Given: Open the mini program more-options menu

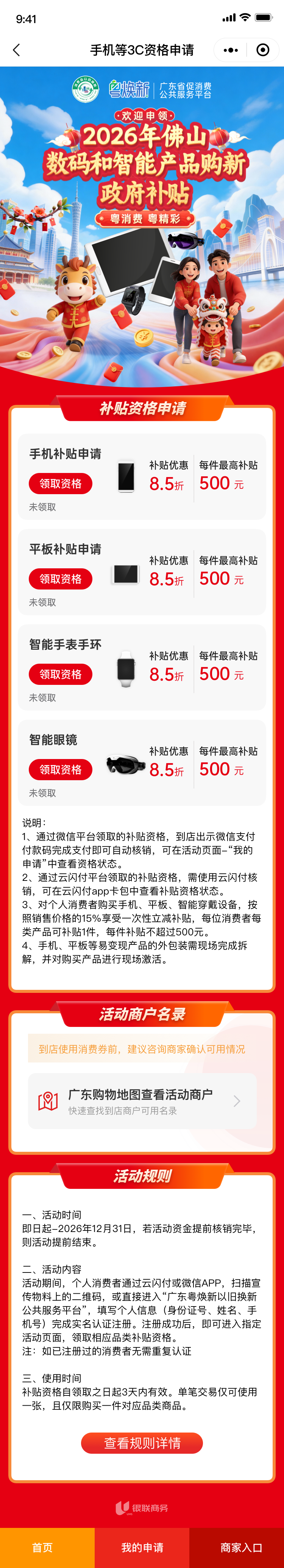Looking at the screenshot, I should (x=231, y=50).
